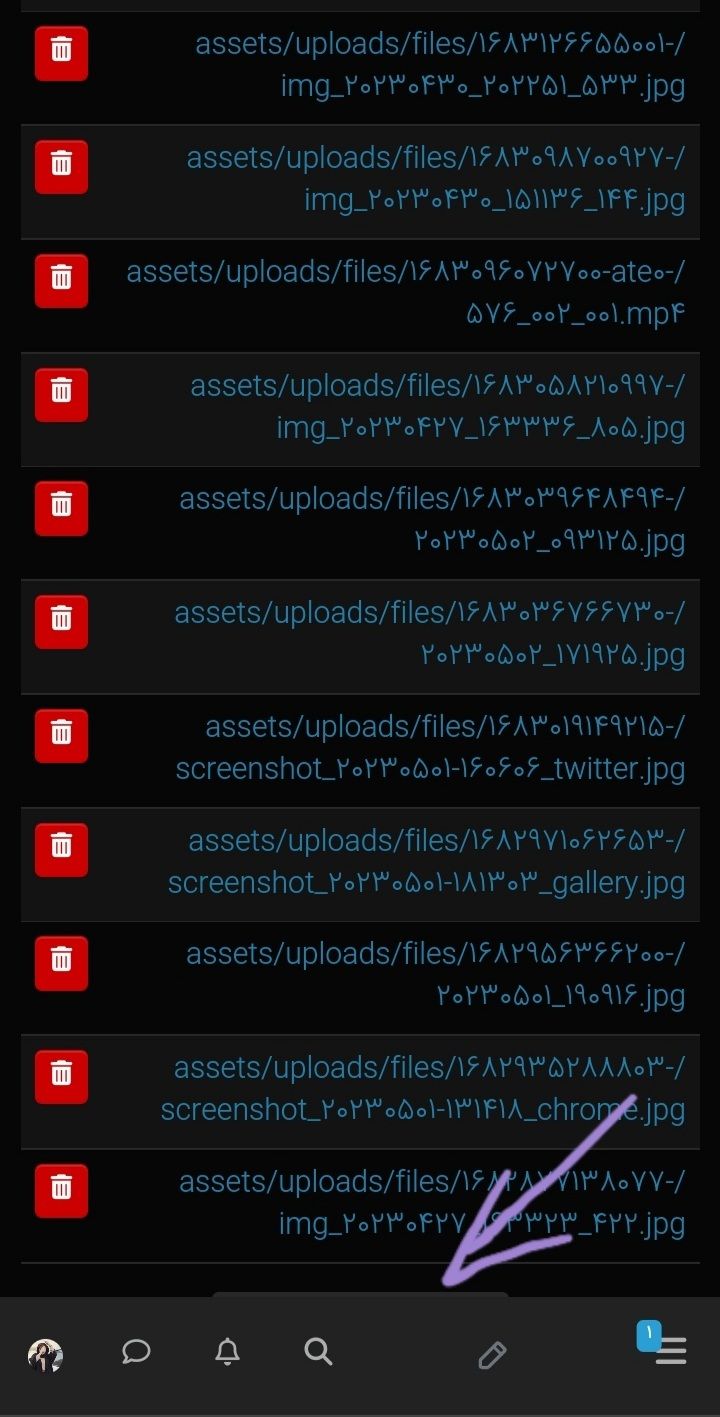Open file link 20230502_093125.jpg
Image resolution: width=720 pixels, height=1417 pixels.
432,520
